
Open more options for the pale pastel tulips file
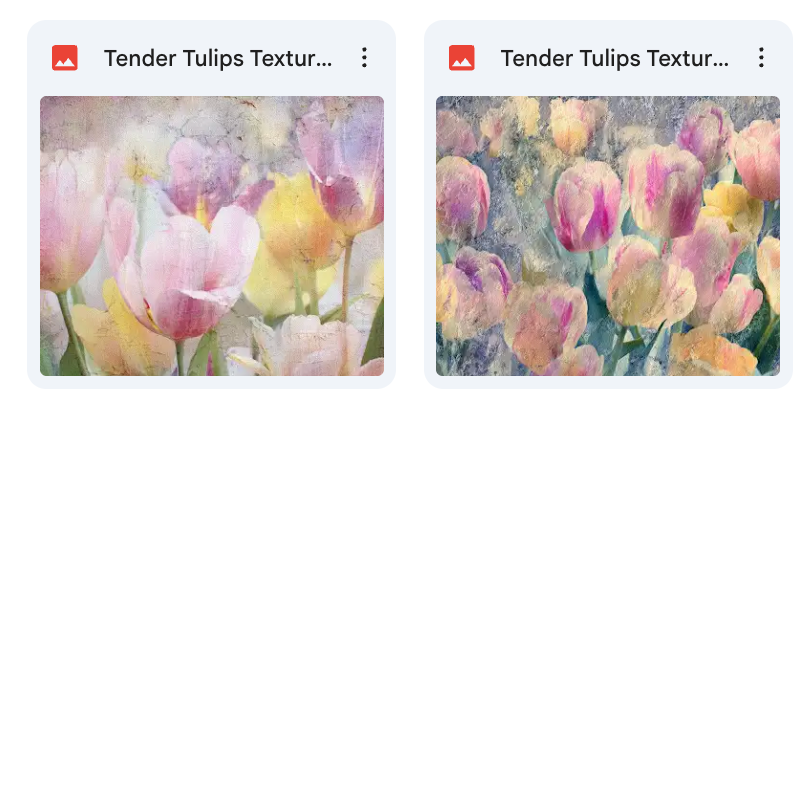[365, 58]
